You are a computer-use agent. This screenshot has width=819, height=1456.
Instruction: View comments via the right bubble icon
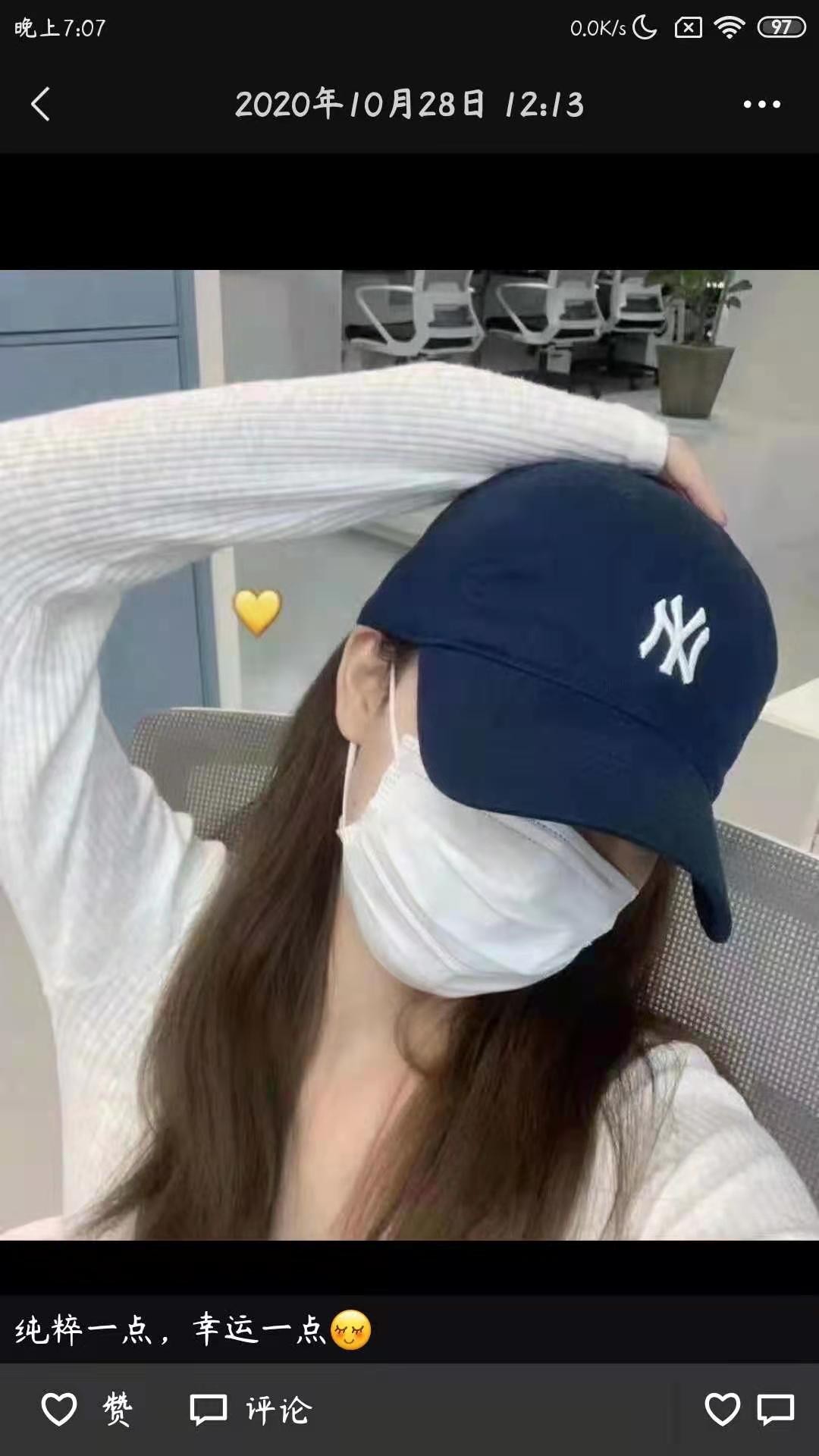tap(776, 1410)
